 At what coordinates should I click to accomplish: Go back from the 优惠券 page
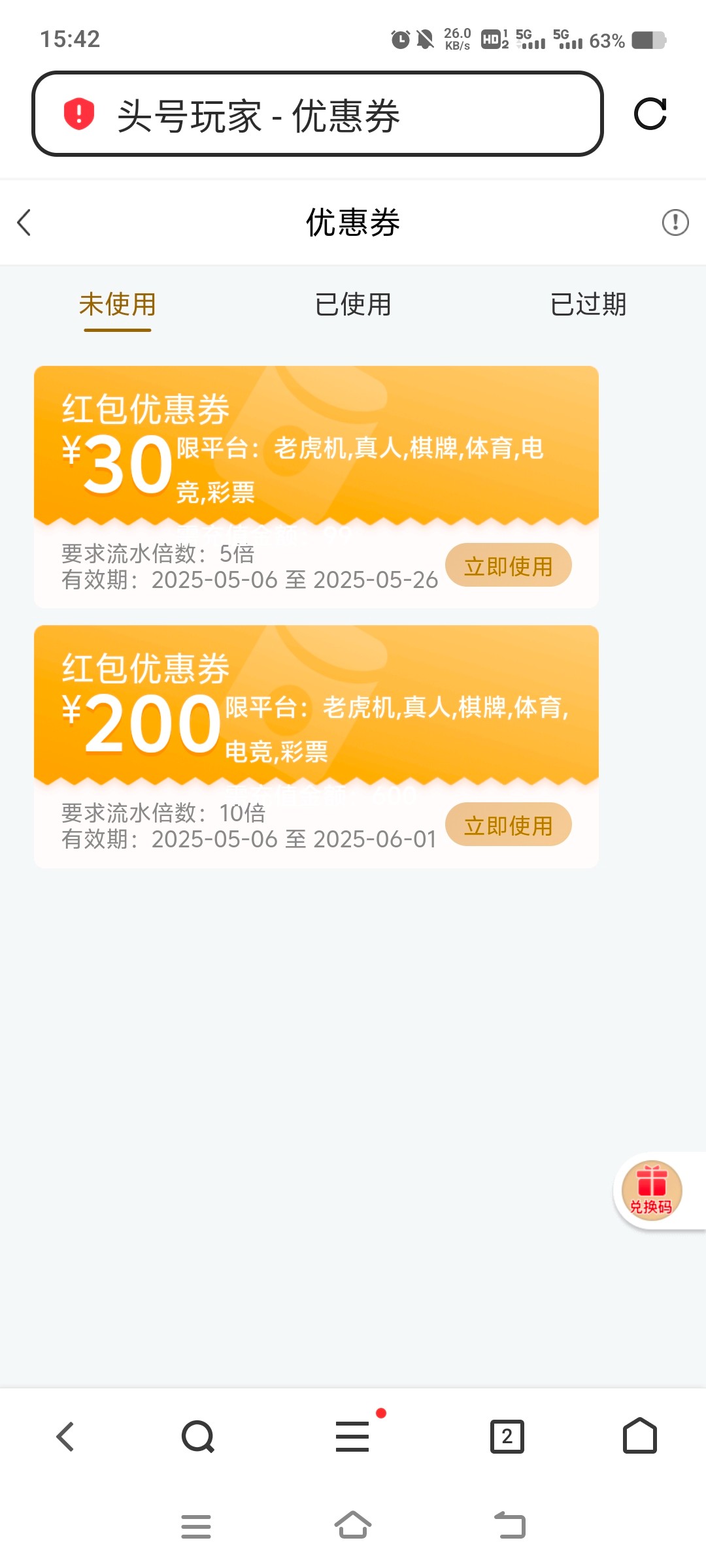click(x=24, y=222)
